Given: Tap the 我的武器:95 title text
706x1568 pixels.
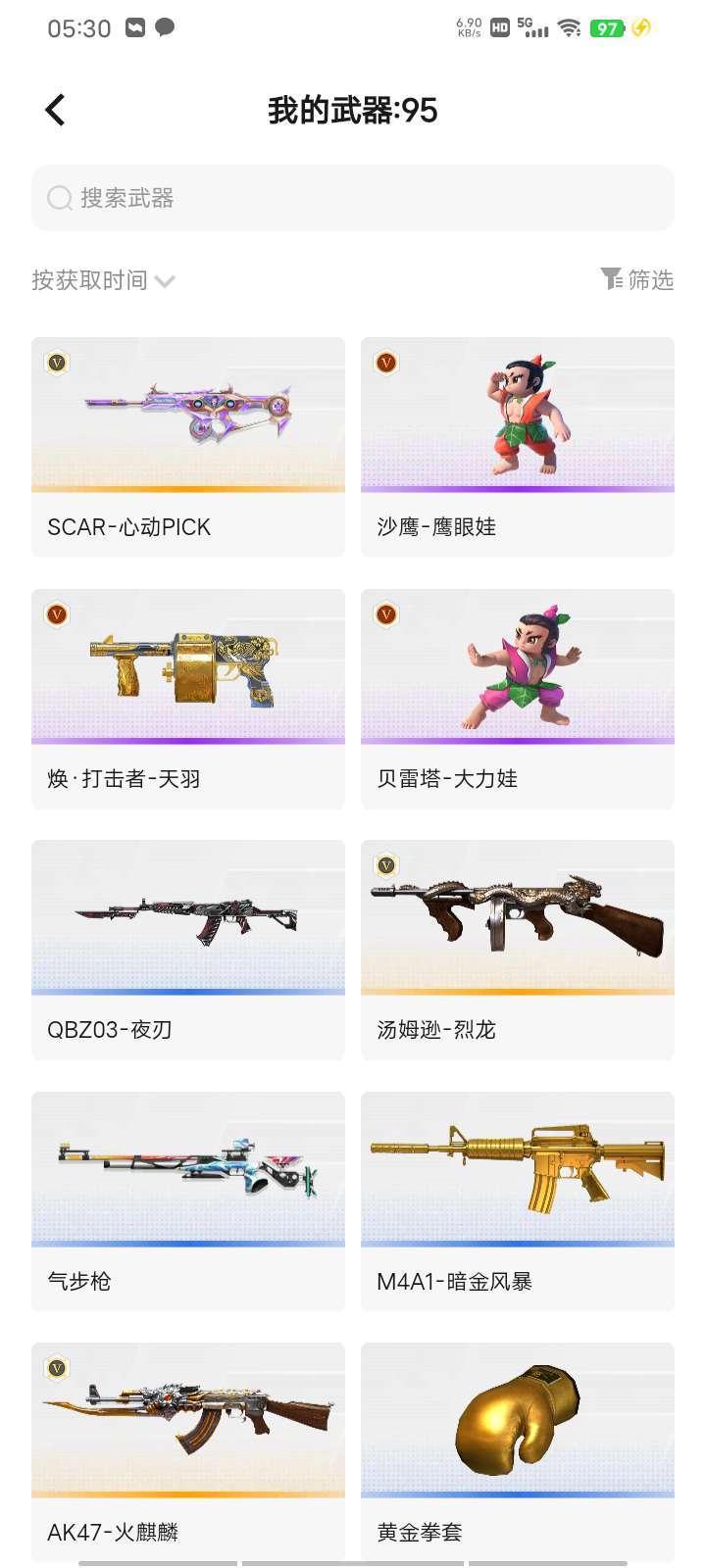Looking at the screenshot, I should (353, 111).
